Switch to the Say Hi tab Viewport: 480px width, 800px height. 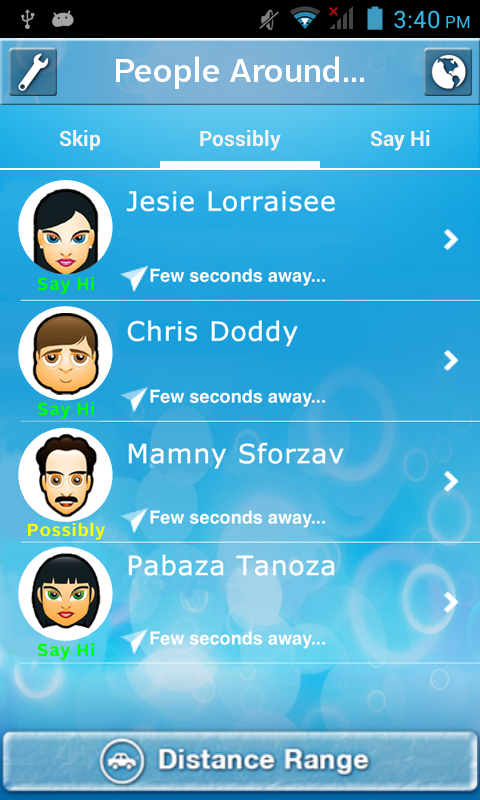click(400, 139)
